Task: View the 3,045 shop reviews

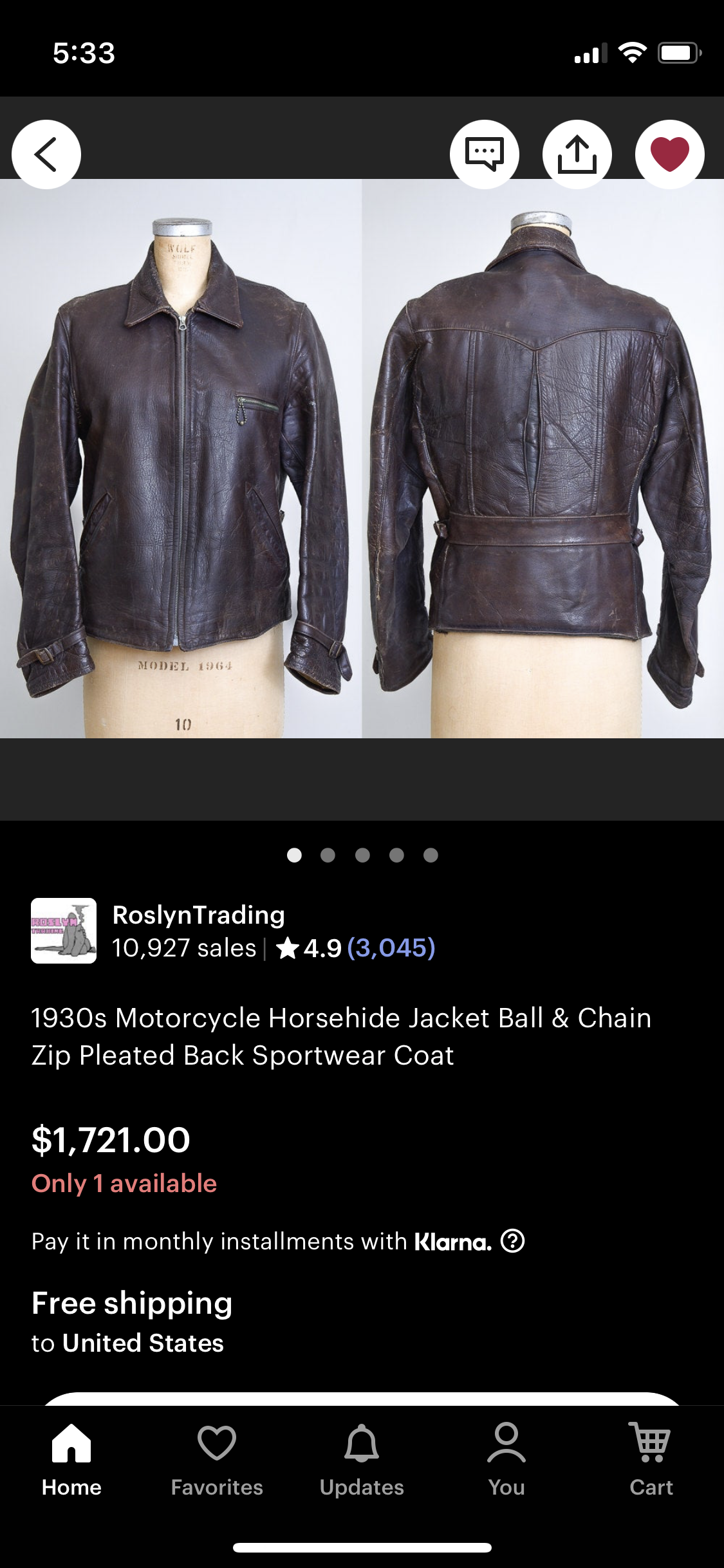Action: point(391,948)
